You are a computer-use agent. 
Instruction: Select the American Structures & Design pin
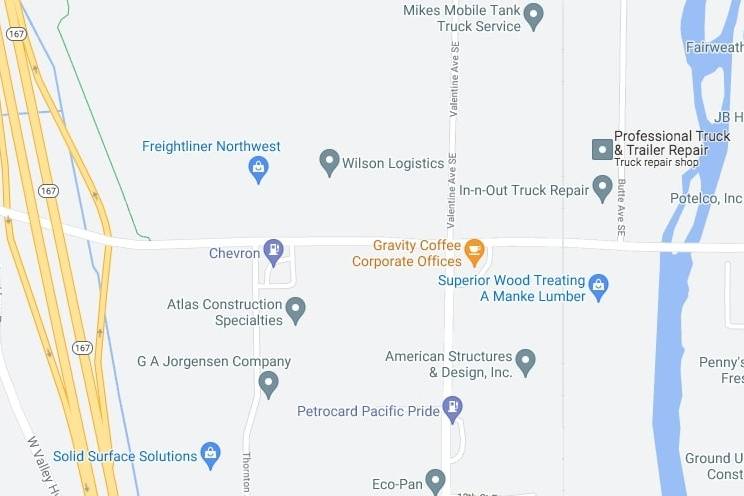click(x=525, y=361)
